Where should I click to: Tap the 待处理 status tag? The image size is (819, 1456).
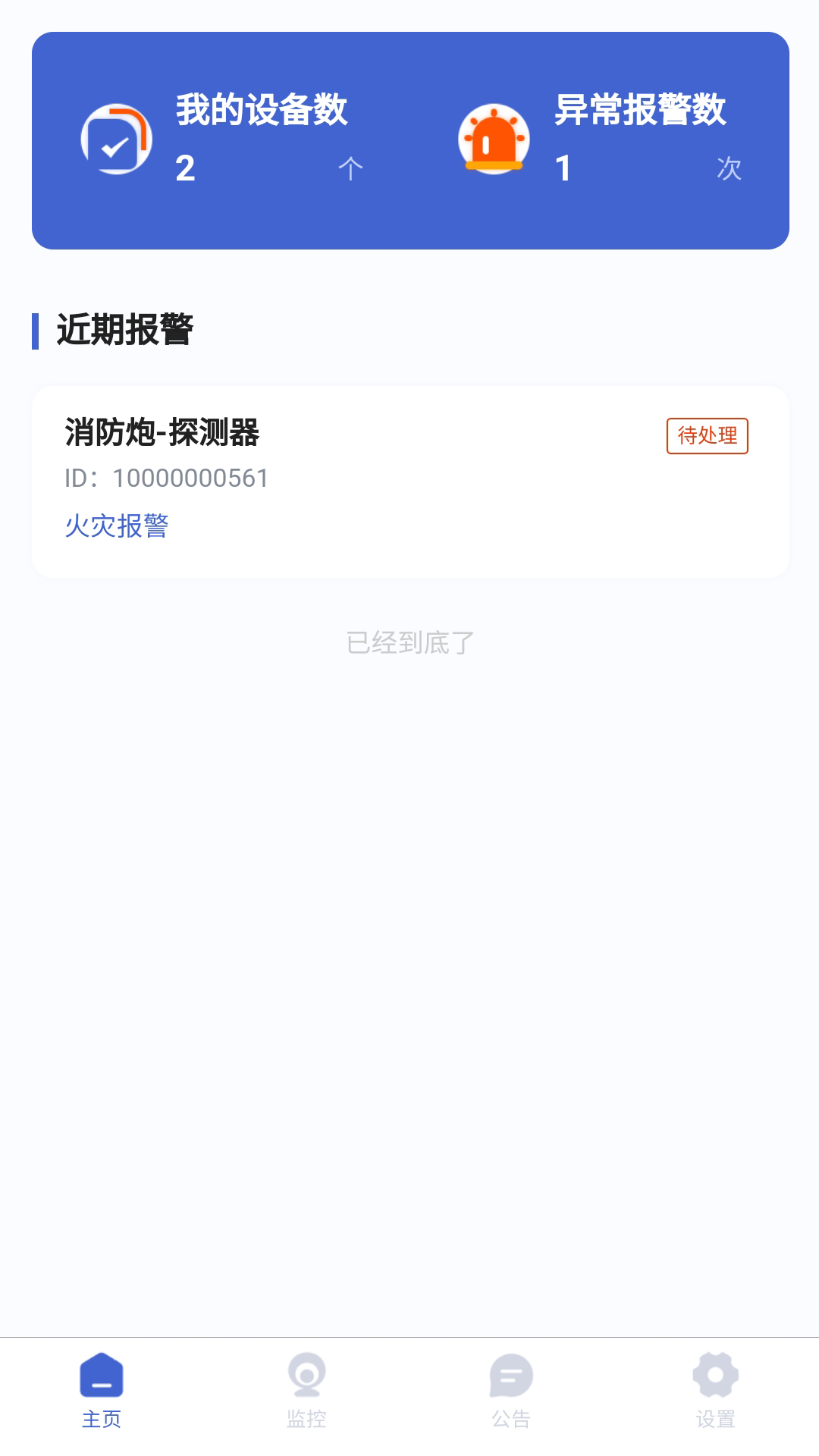pyautogui.click(x=707, y=436)
